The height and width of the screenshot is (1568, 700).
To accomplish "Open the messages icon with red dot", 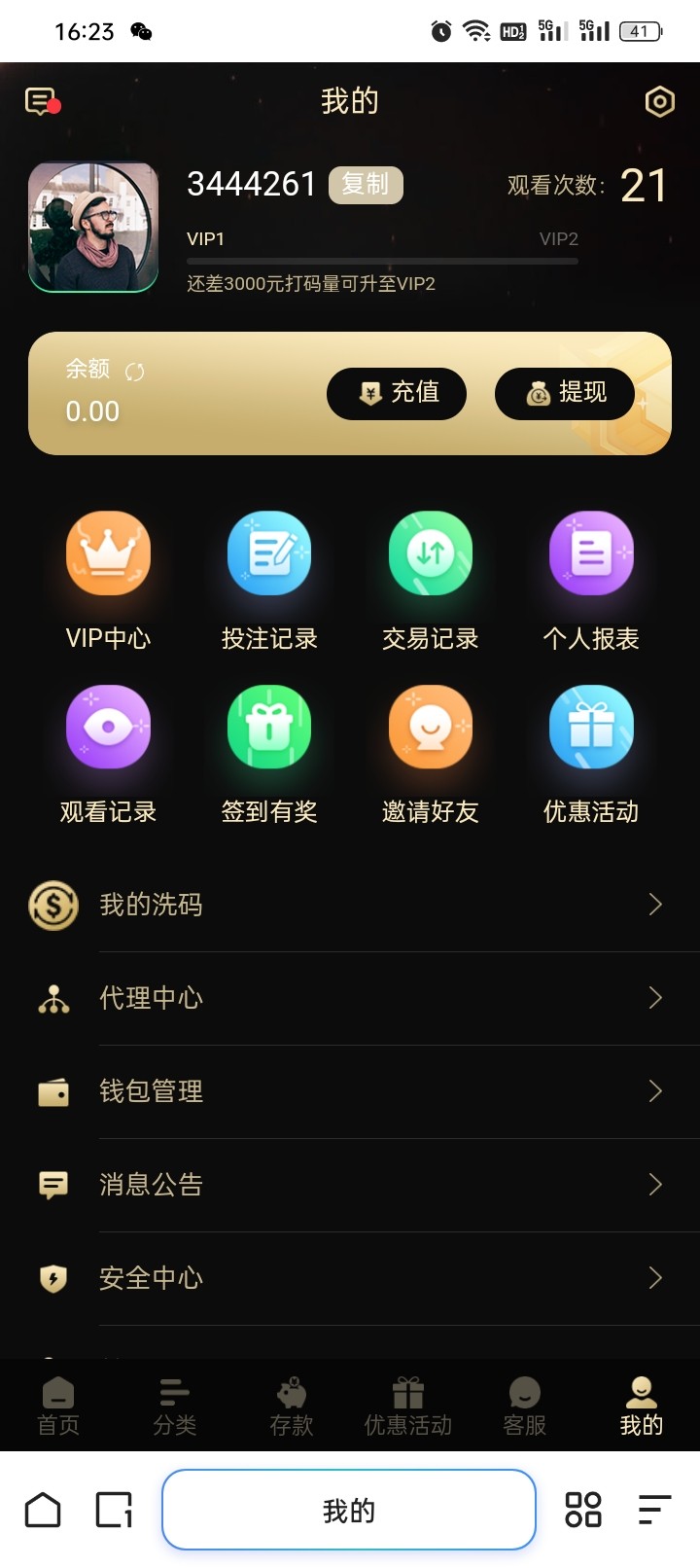I will point(42,101).
